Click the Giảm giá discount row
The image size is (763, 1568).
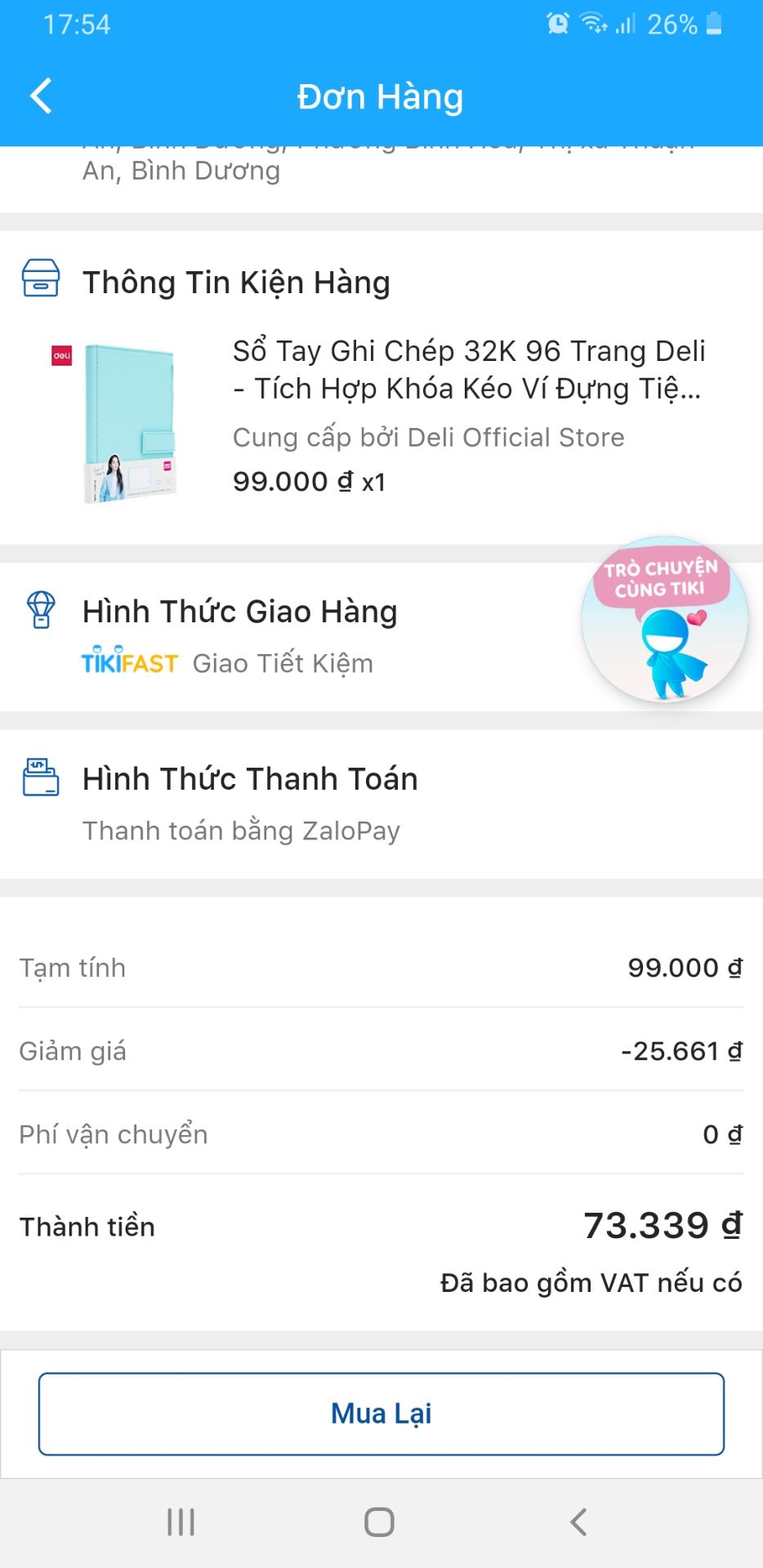click(381, 1050)
